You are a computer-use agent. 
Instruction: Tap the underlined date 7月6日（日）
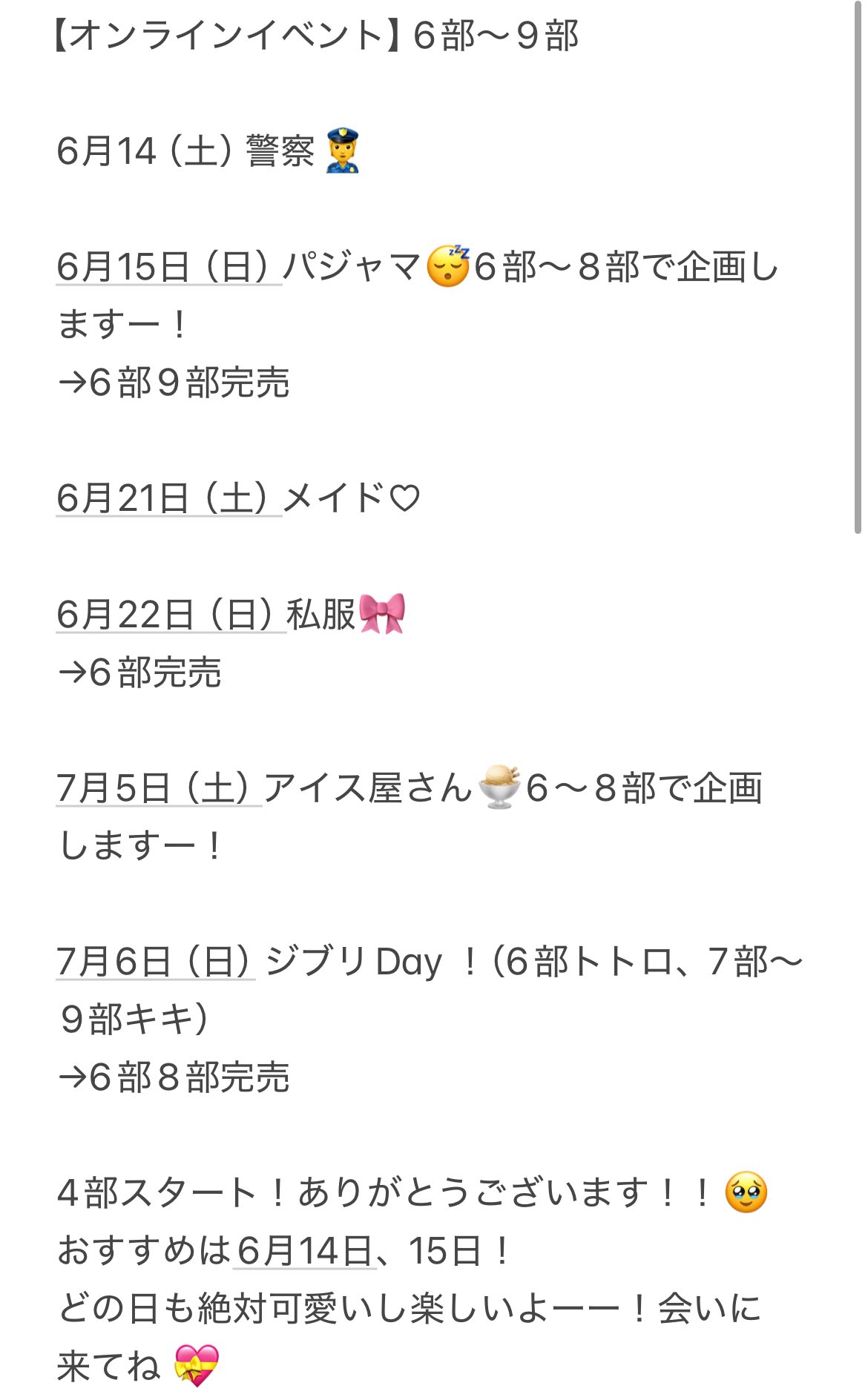155,962
